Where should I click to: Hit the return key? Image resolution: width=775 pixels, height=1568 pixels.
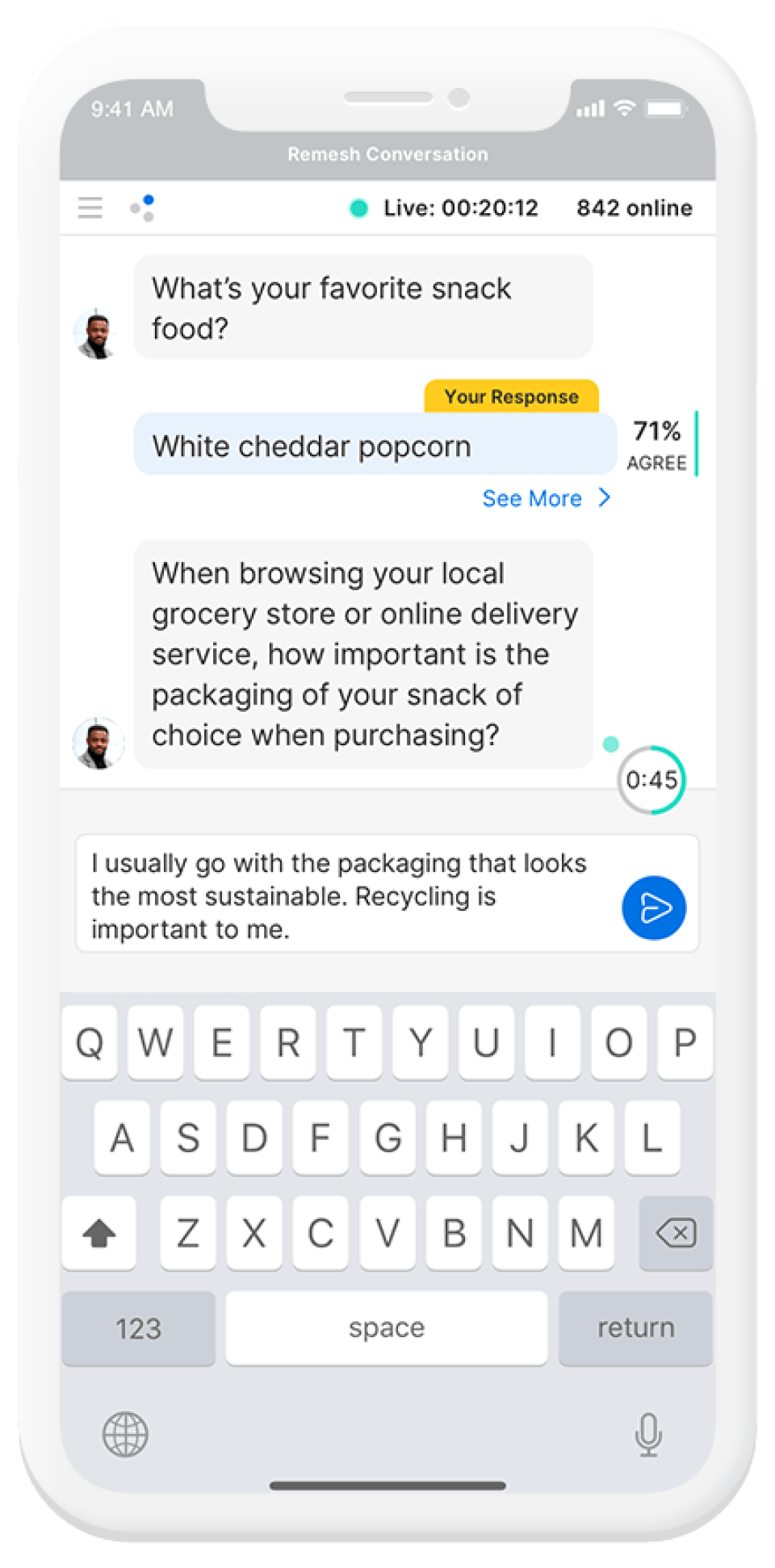(635, 1328)
